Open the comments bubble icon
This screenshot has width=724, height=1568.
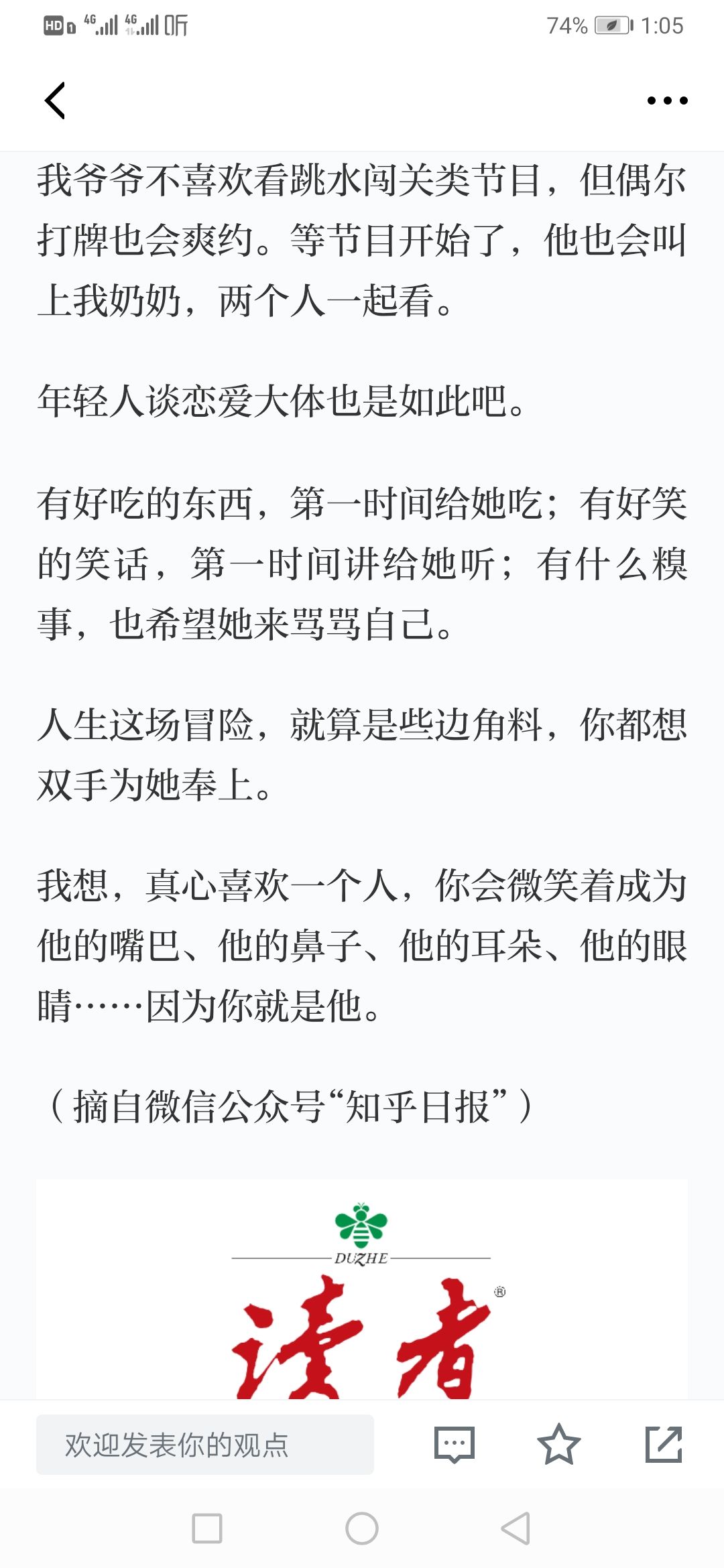point(455,1444)
